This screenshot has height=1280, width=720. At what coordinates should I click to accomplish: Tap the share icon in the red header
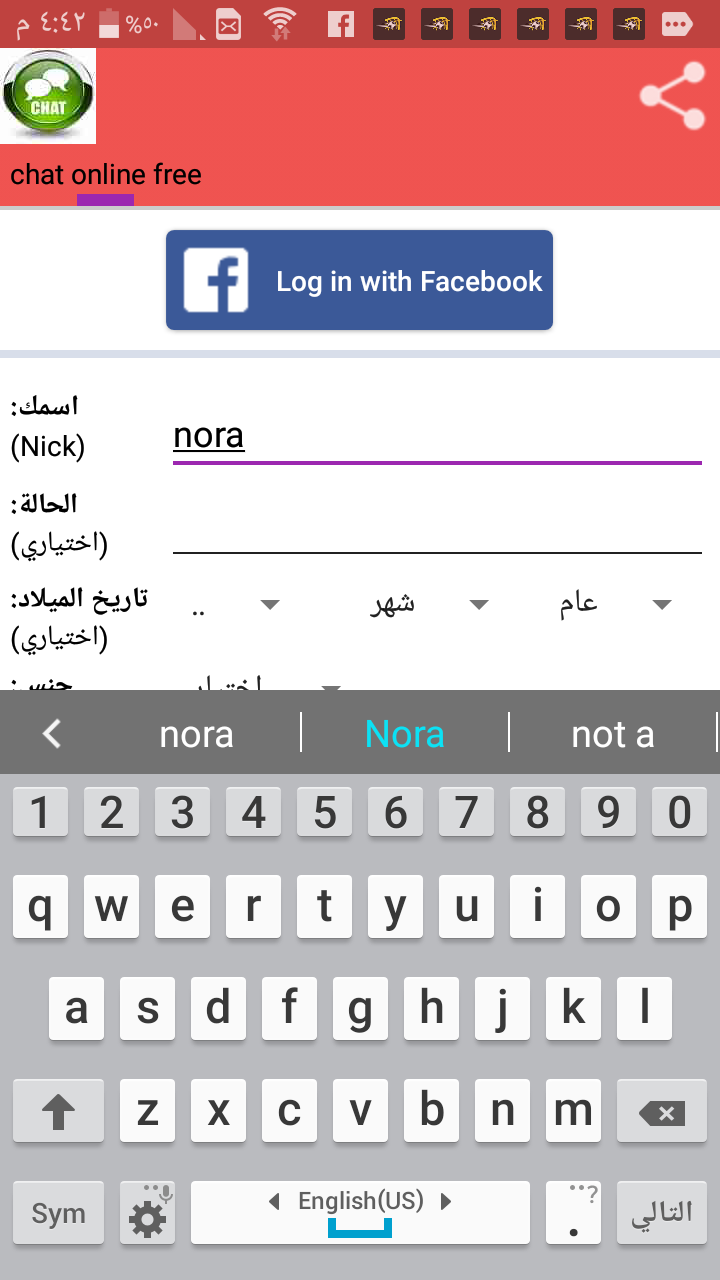[x=671, y=96]
